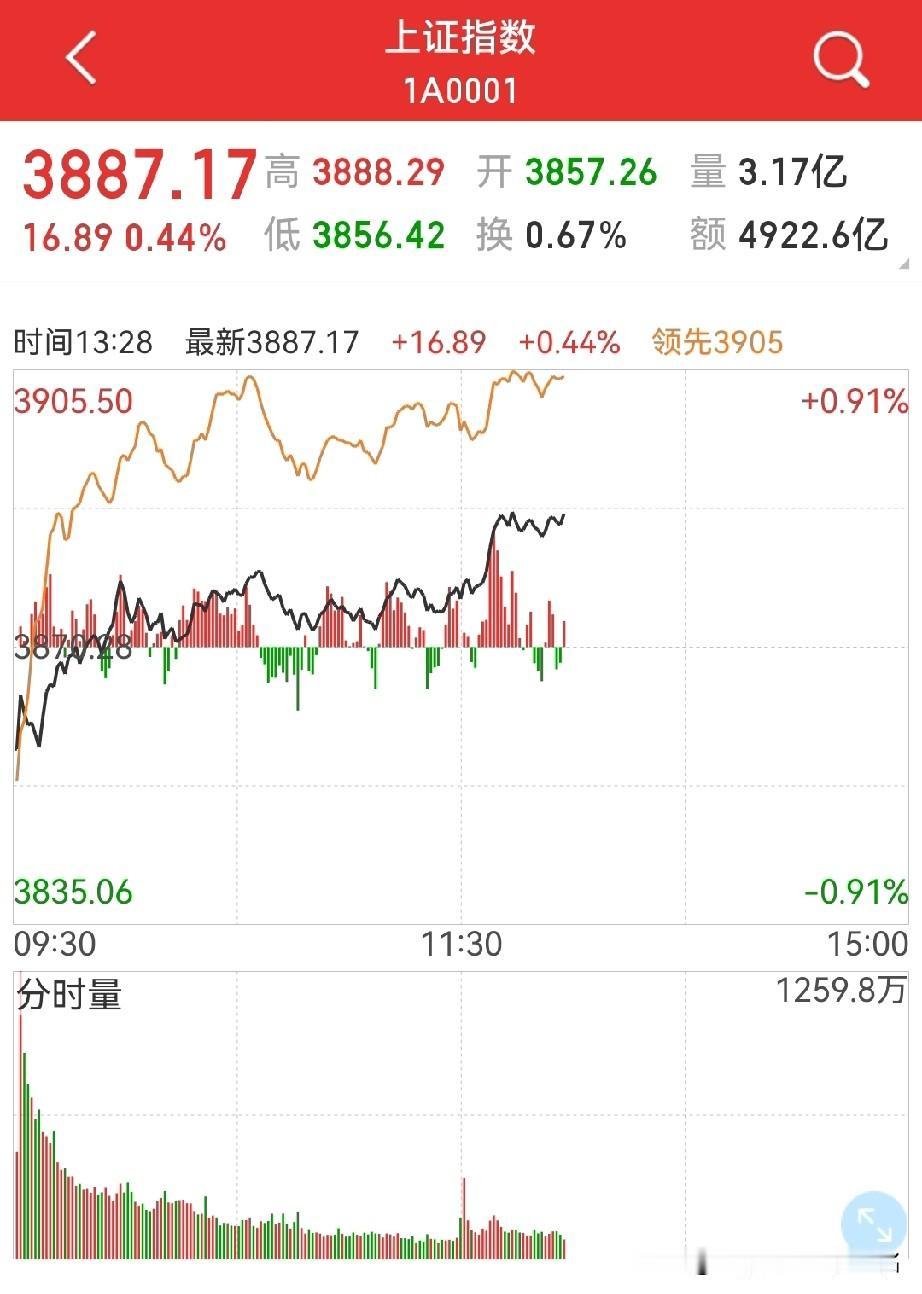Expand the quote details via corner triangle

pos(905,262)
